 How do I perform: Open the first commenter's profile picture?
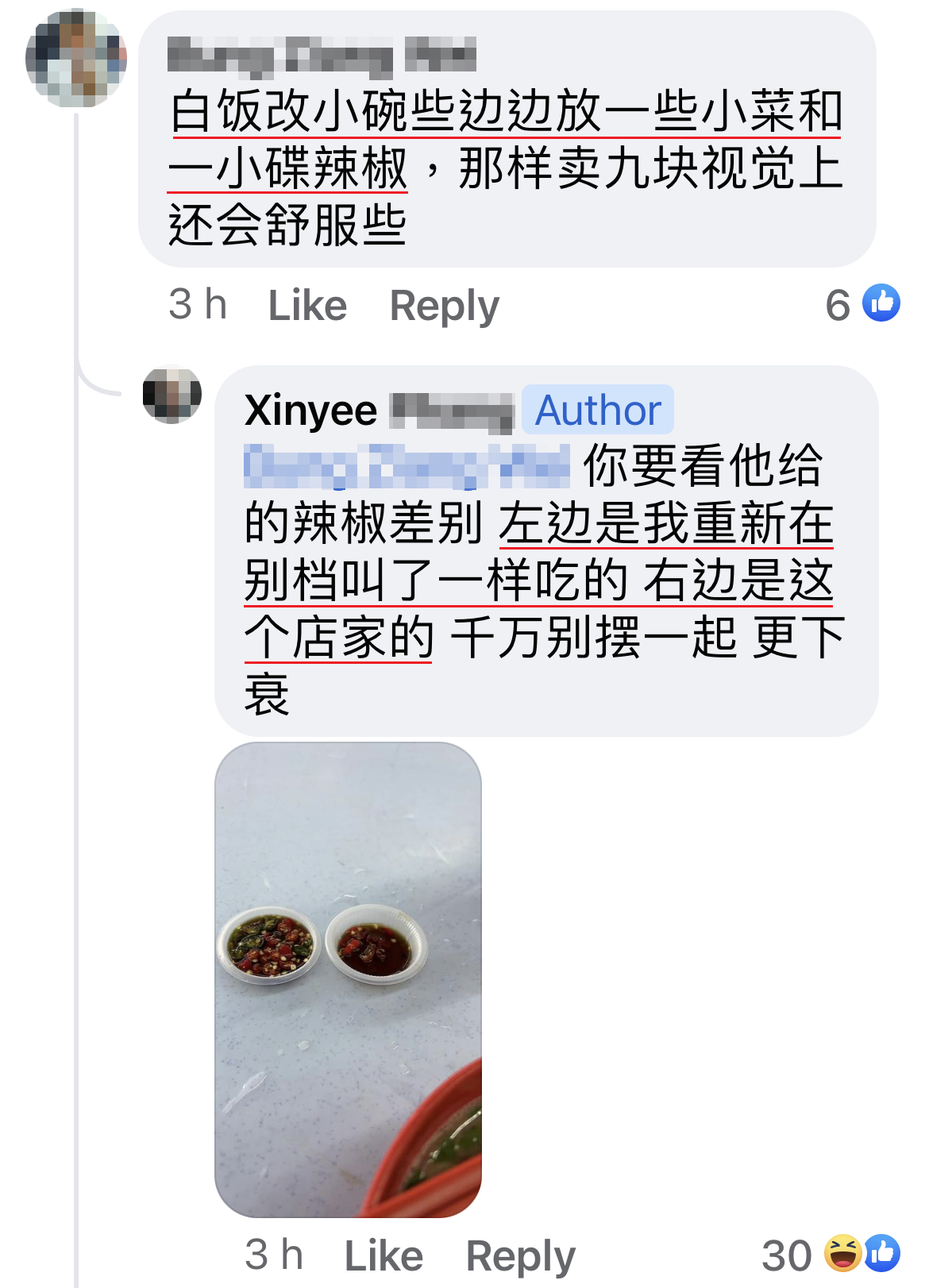coord(75,57)
